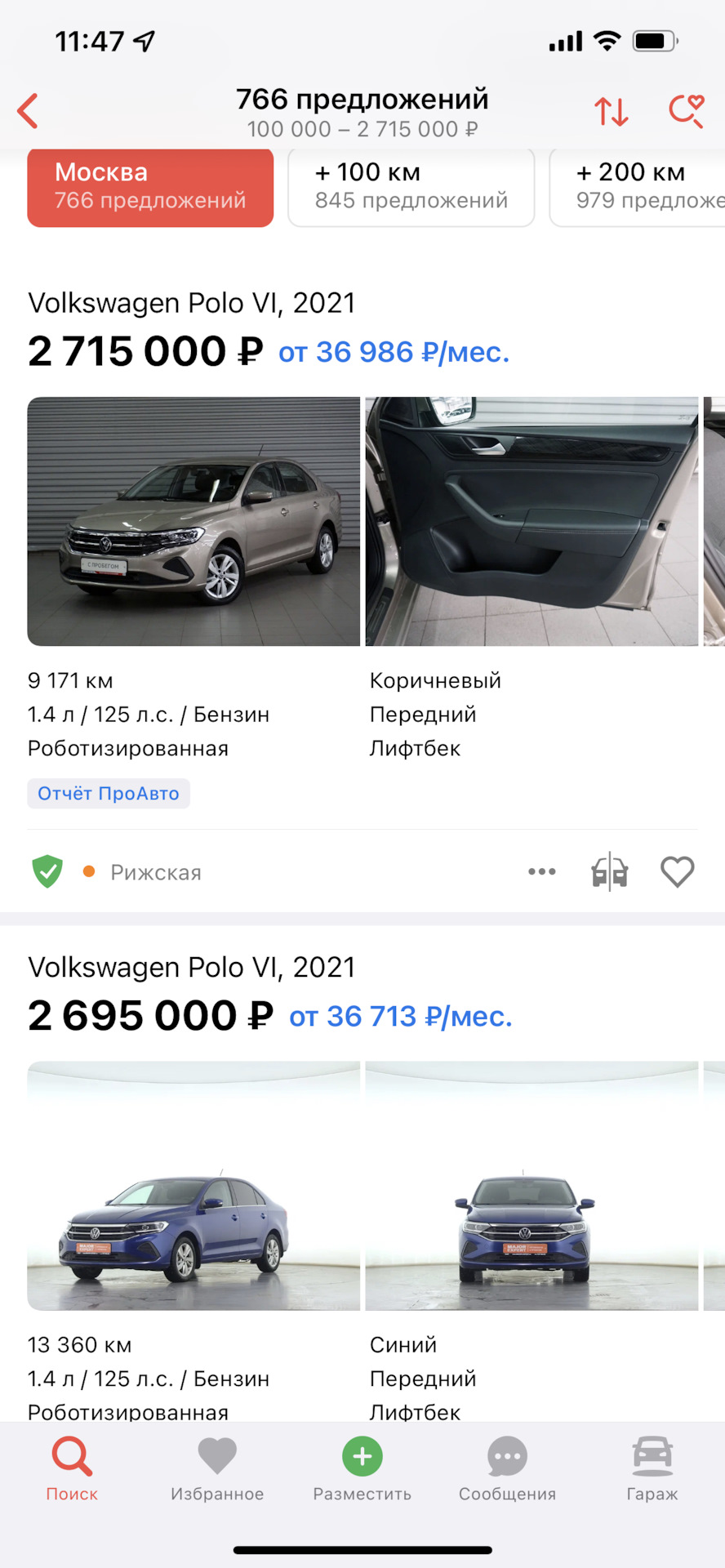The width and height of the screenshot is (725, 1568).
Task: Open the beige Volkswagen Polo exterior photo
Action: click(193, 521)
